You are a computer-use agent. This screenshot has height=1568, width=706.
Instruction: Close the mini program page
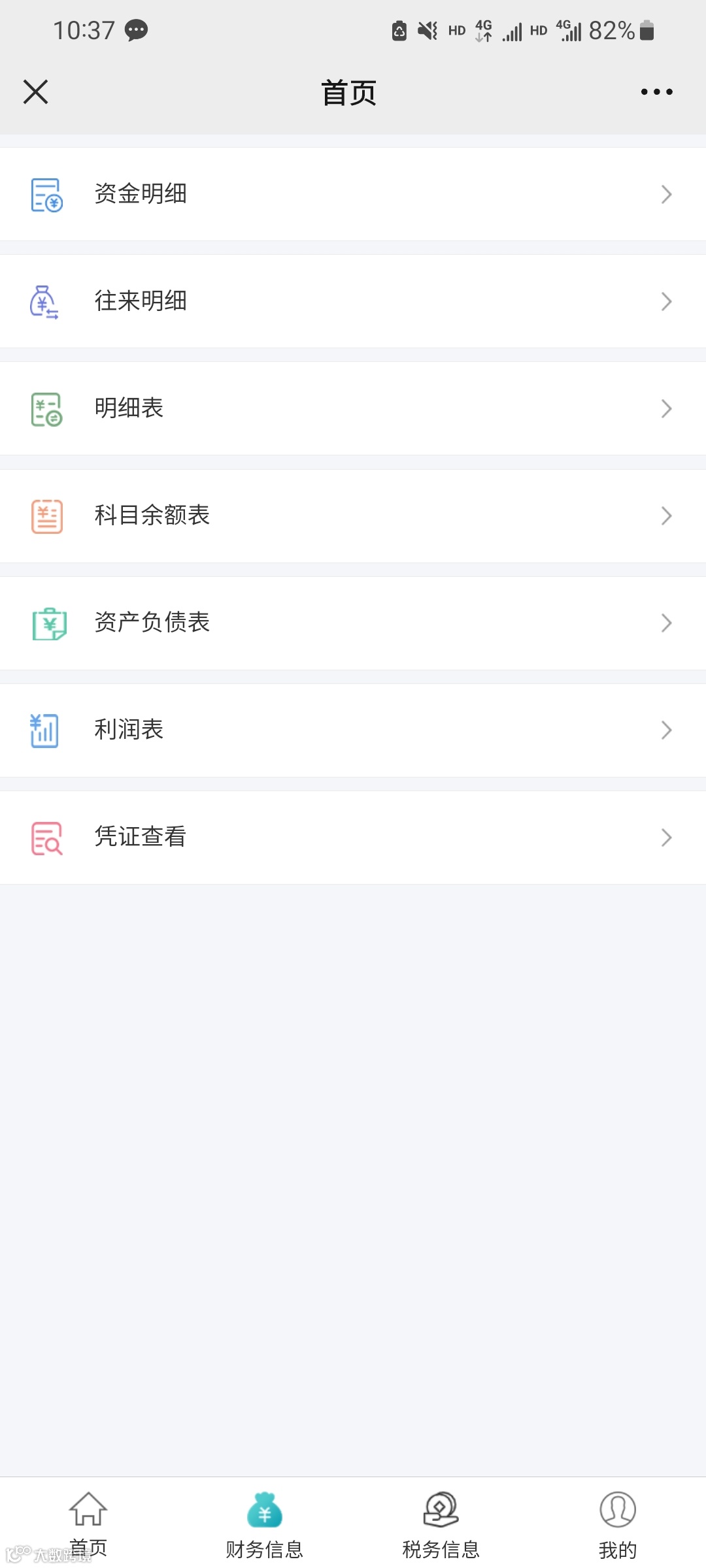pyautogui.click(x=36, y=92)
